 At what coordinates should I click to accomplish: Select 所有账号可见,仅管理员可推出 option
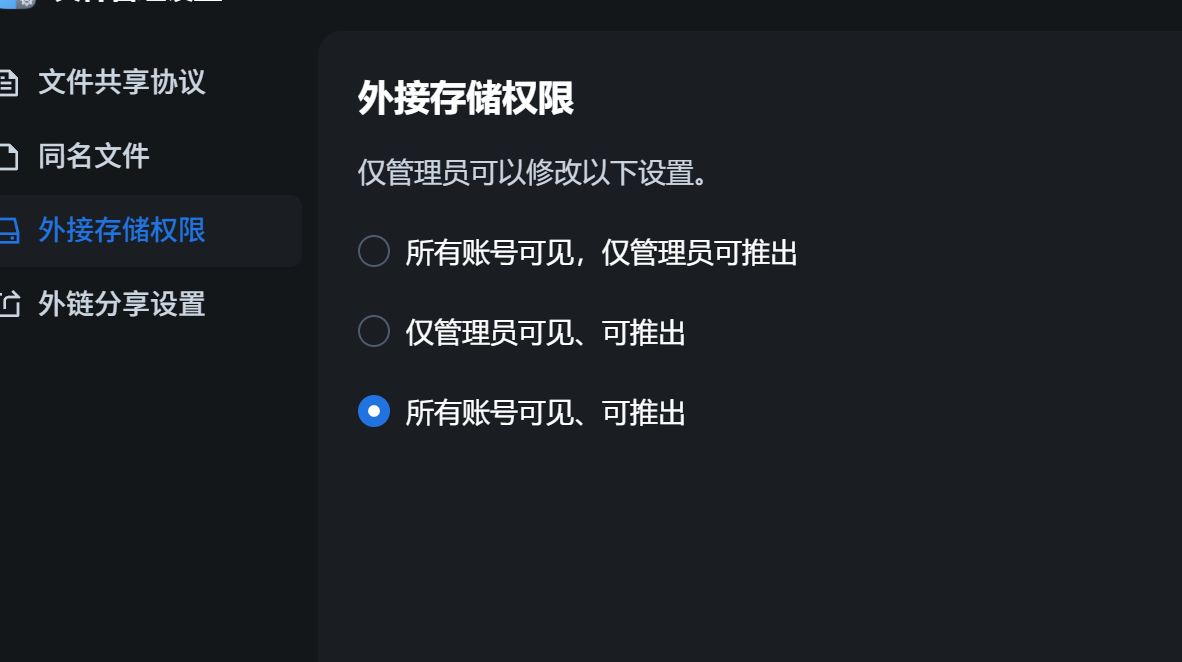point(374,251)
